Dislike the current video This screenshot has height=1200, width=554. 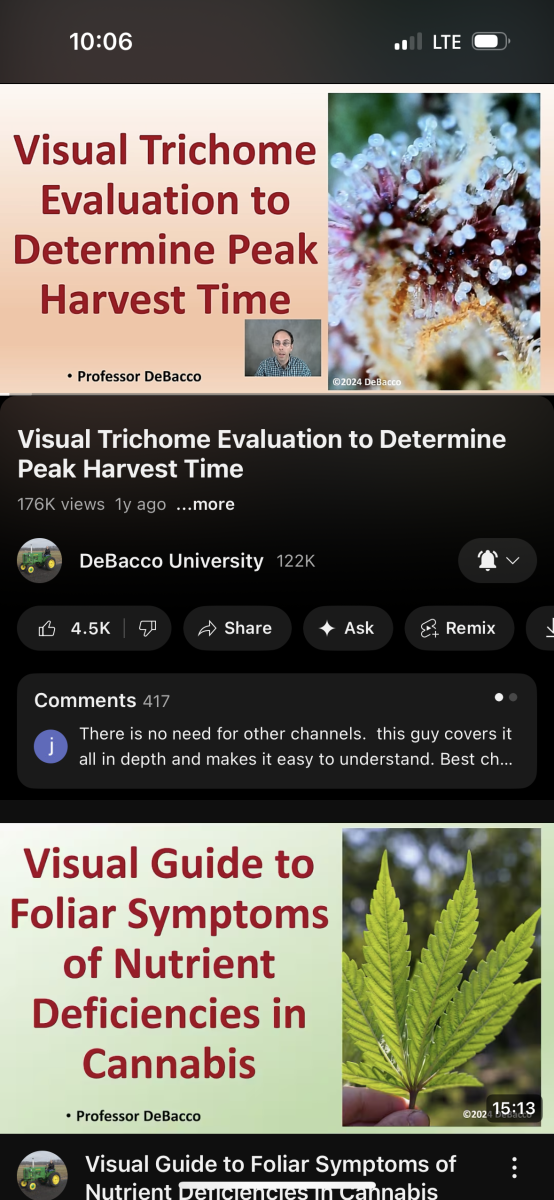[x=148, y=628]
